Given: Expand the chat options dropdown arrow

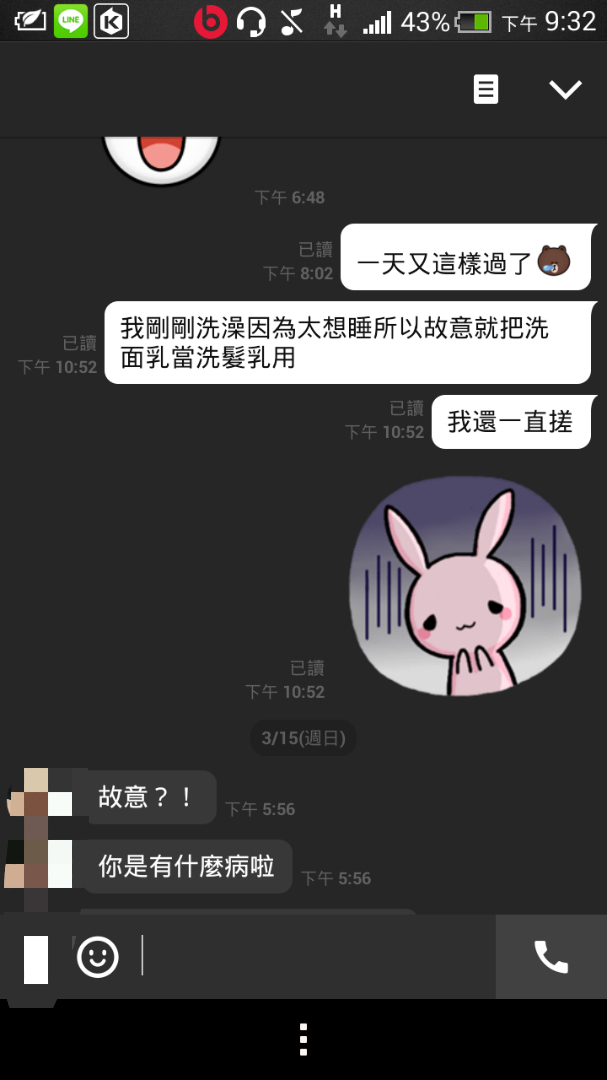Looking at the screenshot, I should tap(565, 90).
